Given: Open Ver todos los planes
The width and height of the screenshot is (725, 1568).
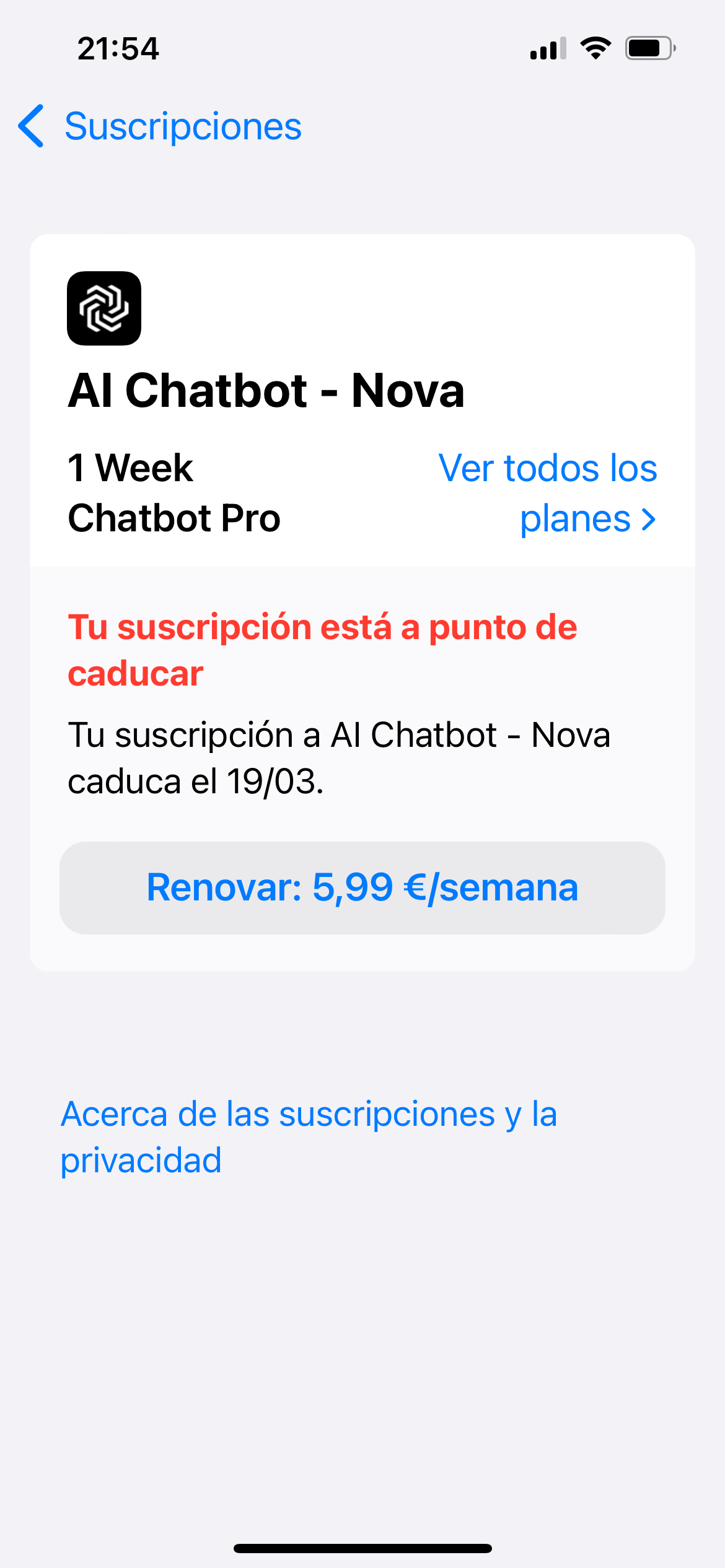Looking at the screenshot, I should [548, 493].
